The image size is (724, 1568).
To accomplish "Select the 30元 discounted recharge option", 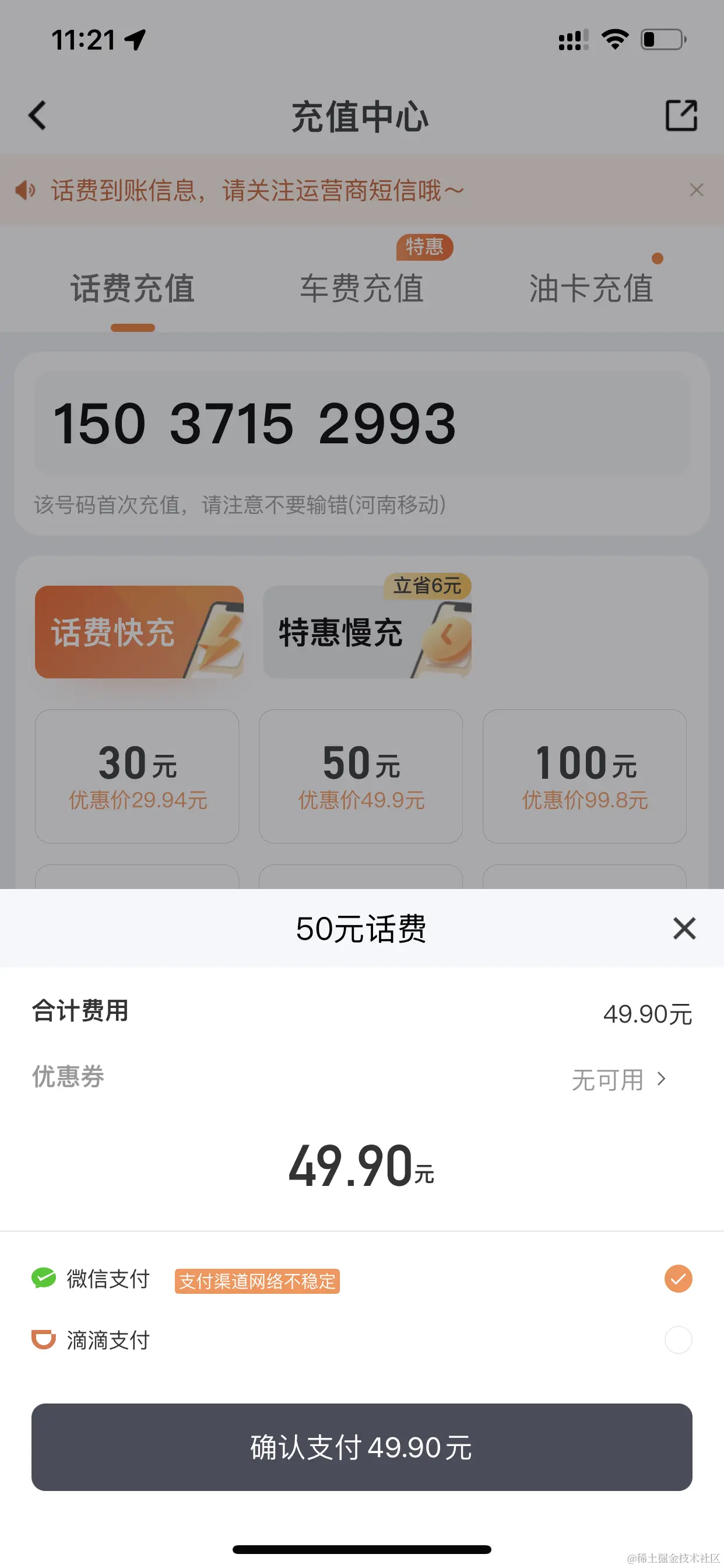I will 137,776.
